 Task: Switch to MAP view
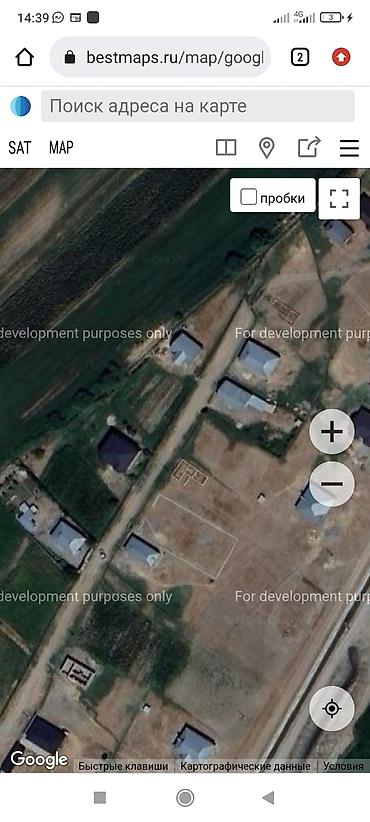pyautogui.click(x=61, y=148)
